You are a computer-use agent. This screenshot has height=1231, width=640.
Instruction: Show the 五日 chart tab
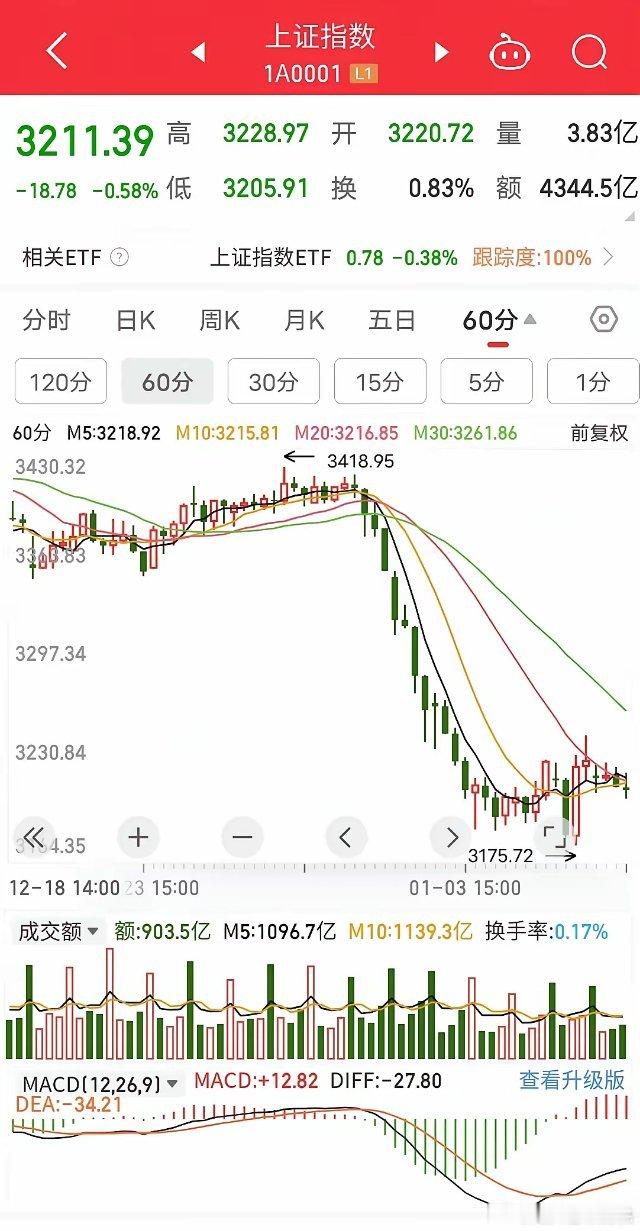[392, 321]
